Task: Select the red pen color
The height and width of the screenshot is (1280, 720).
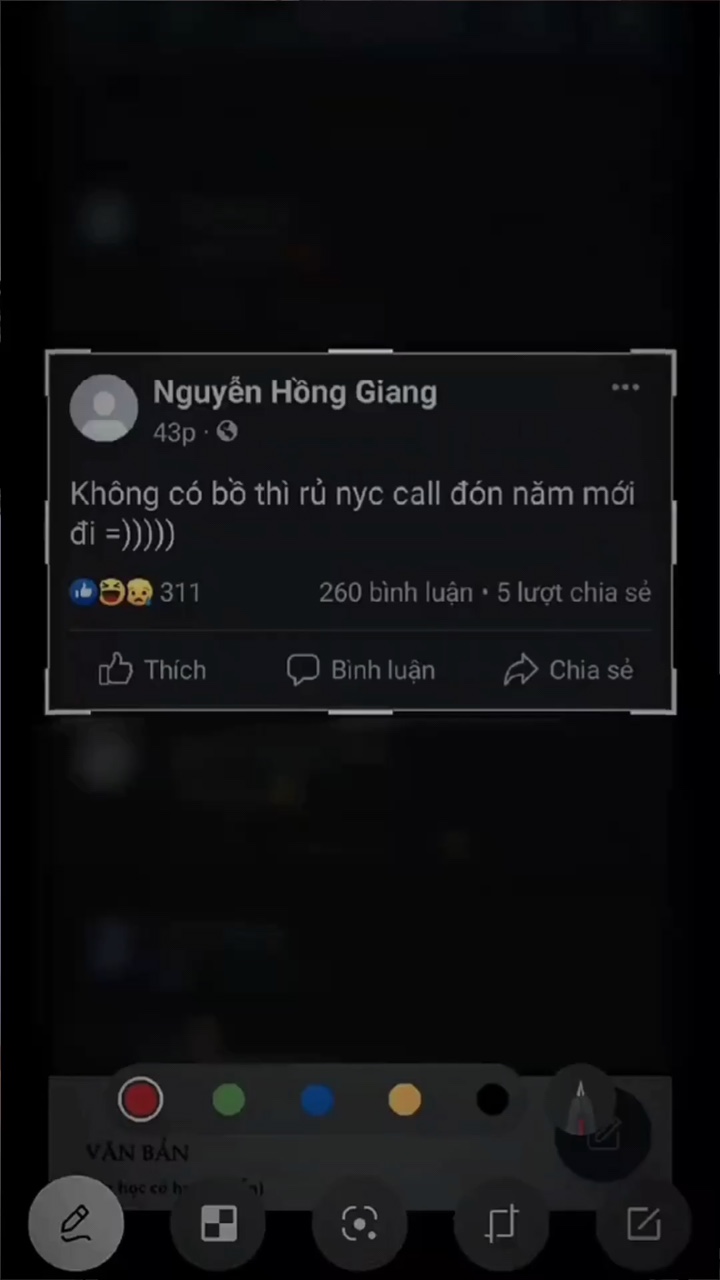Action: point(140,1100)
